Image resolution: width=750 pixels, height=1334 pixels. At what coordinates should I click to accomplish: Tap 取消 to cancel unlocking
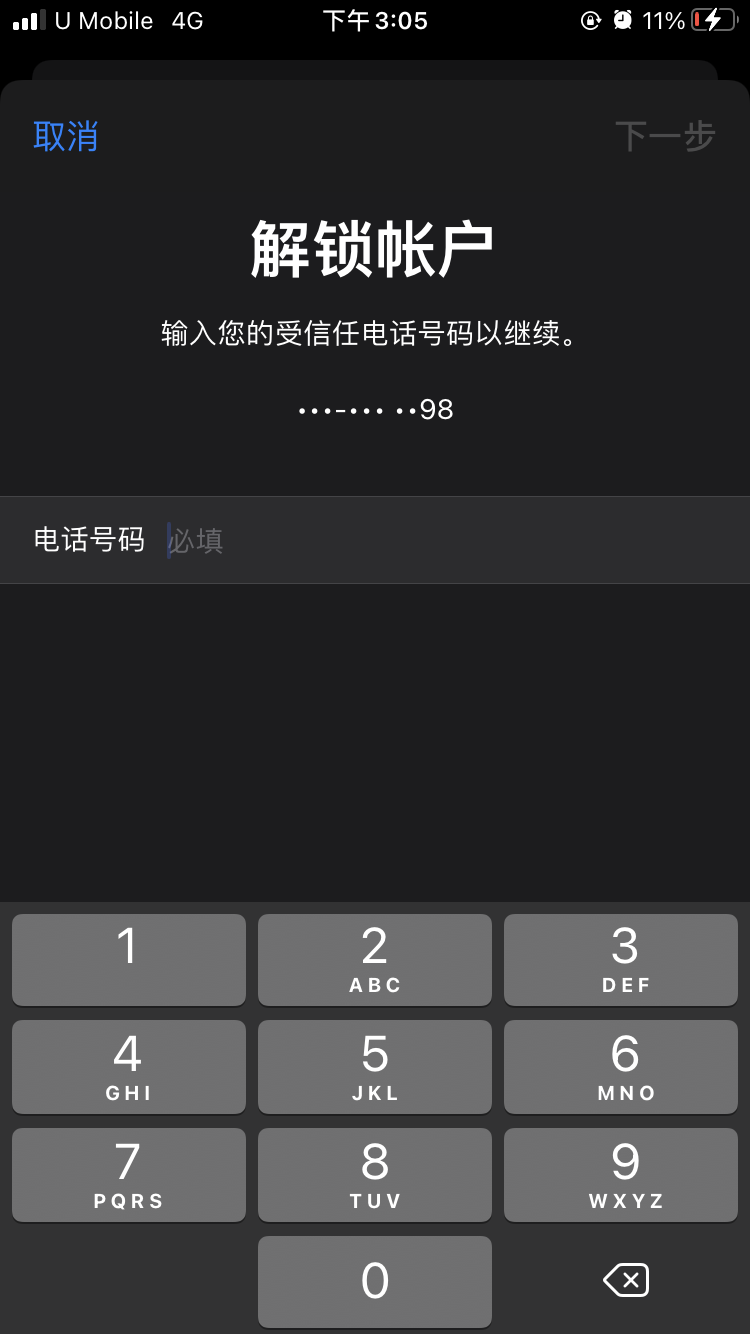pyautogui.click(x=66, y=136)
